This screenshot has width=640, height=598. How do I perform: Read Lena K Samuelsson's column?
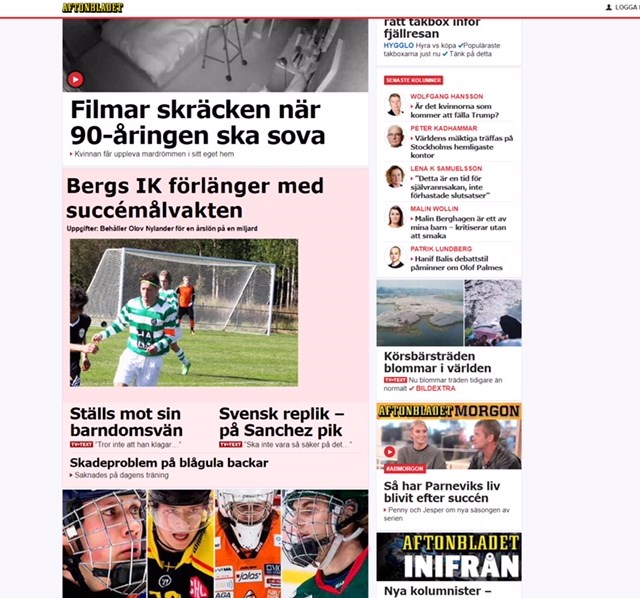click(459, 185)
